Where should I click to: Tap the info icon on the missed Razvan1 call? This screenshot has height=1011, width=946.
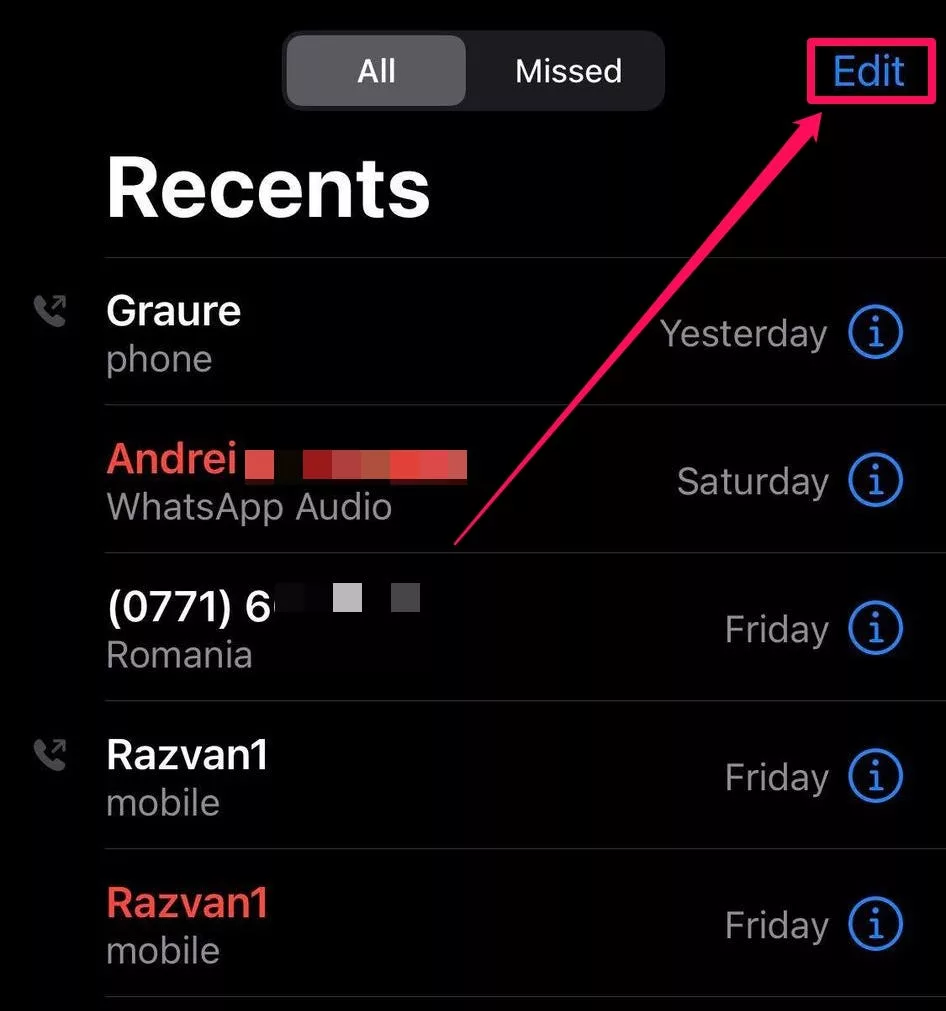point(876,924)
